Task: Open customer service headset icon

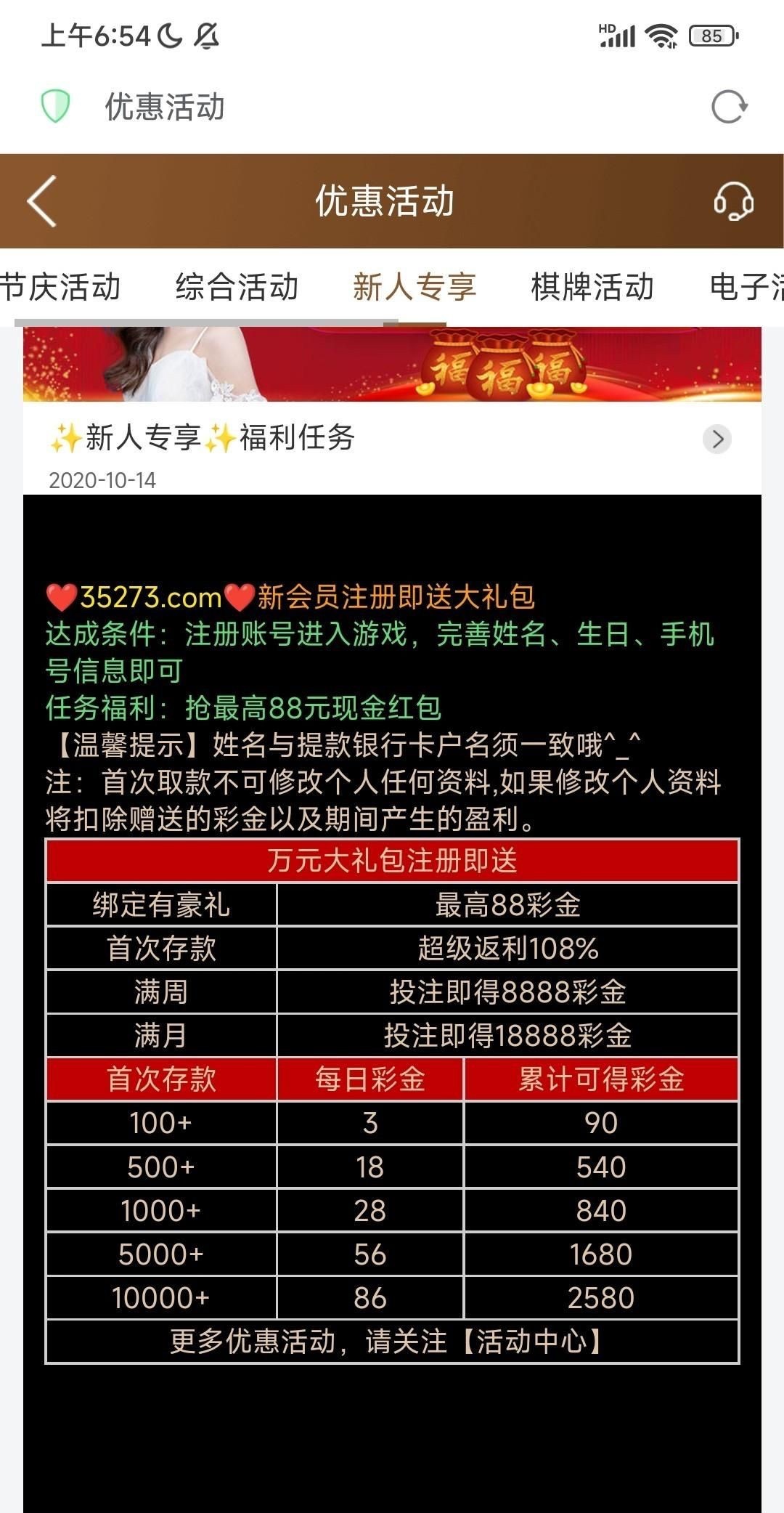Action: (x=733, y=201)
